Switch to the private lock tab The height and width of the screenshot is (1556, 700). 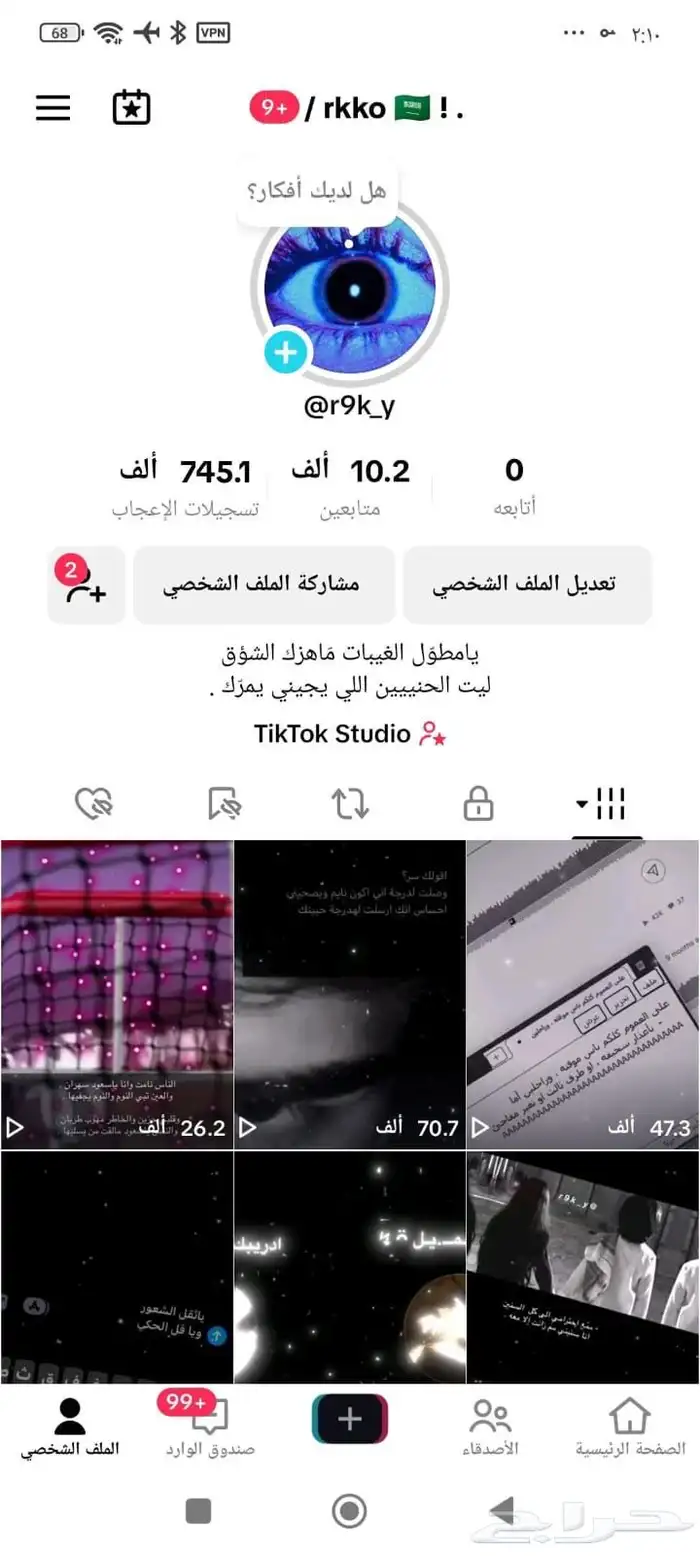(x=479, y=803)
